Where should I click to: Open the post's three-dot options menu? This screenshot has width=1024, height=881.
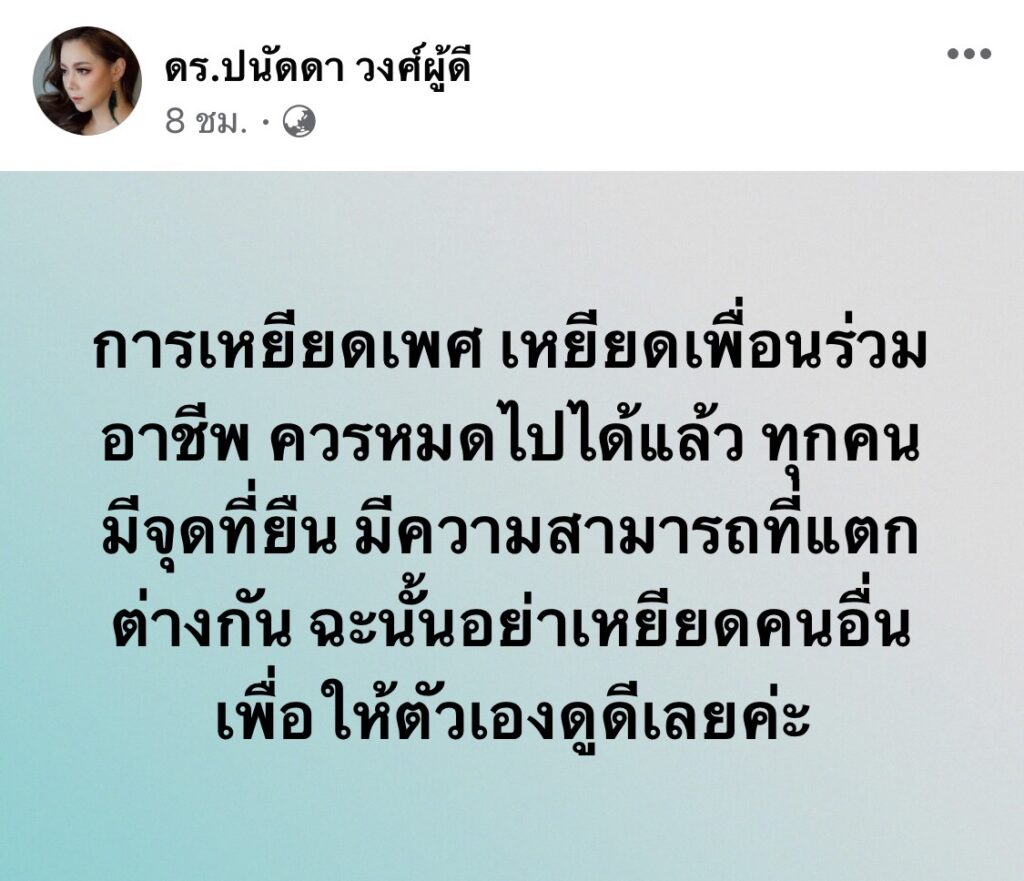(968, 55)
